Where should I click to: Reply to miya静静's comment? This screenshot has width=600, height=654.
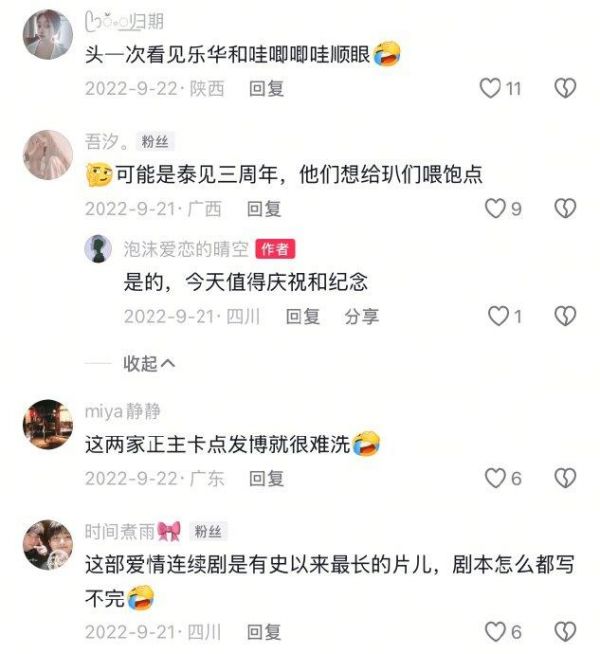(266, 478)
